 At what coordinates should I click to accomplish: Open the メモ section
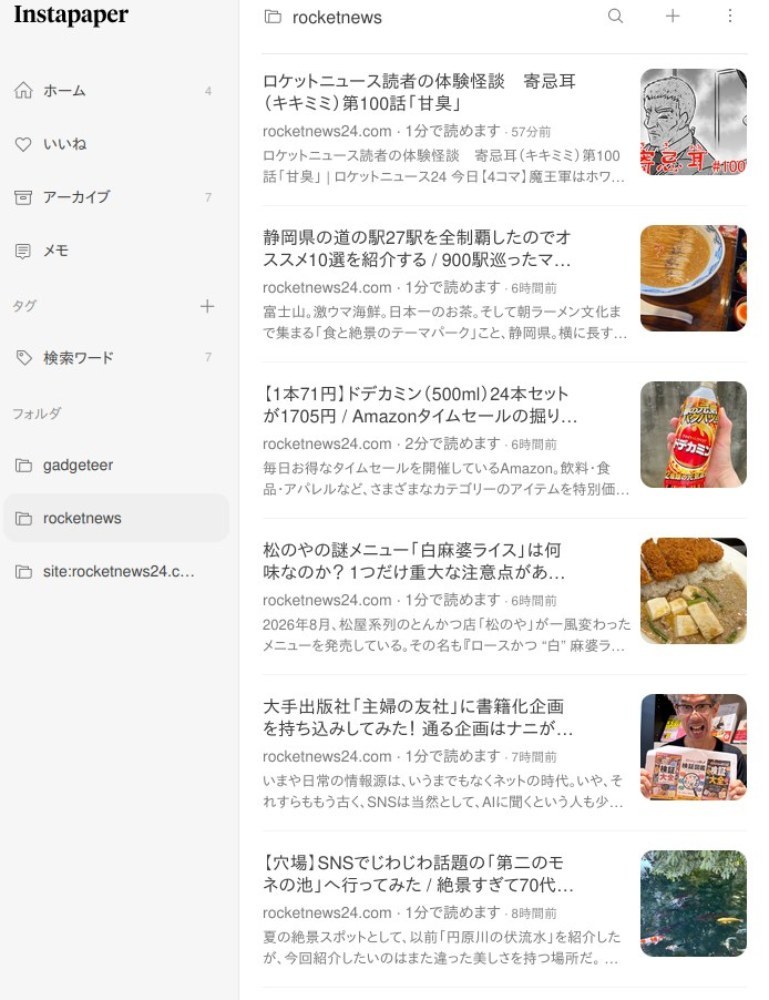[115, 251]
